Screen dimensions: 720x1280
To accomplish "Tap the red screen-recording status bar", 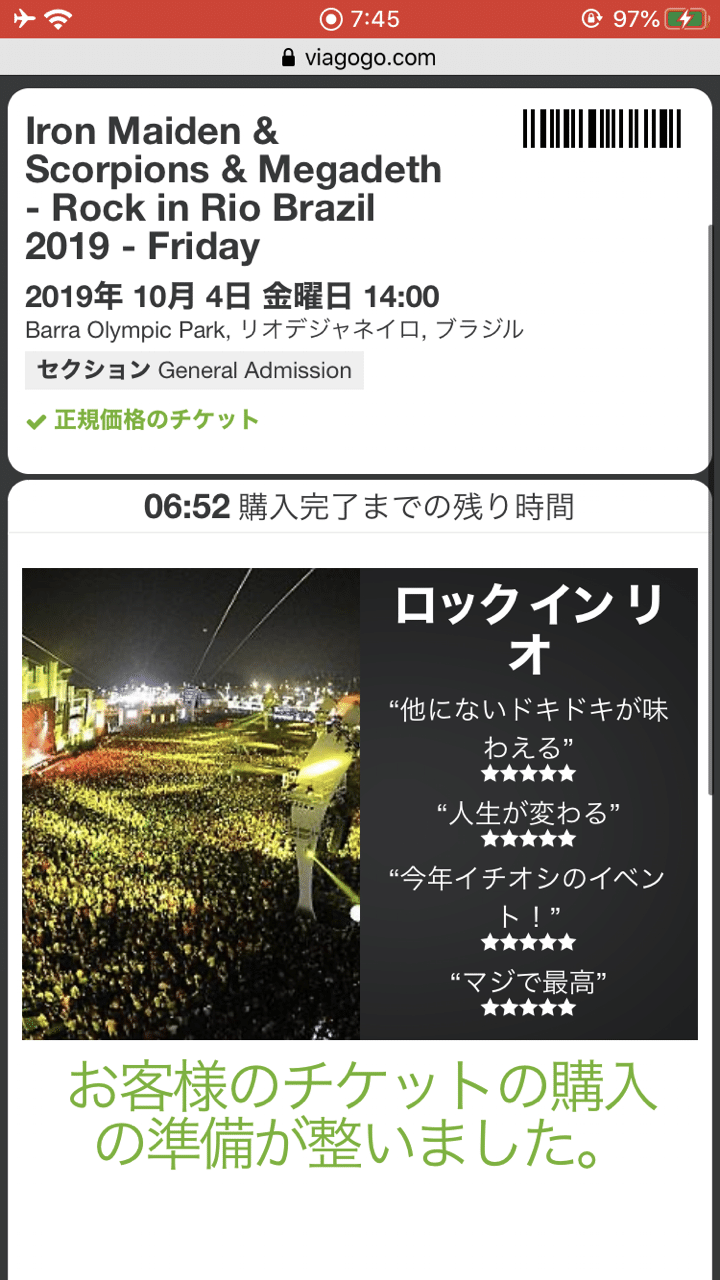I will pyautogui.click(x=360, y=19).
